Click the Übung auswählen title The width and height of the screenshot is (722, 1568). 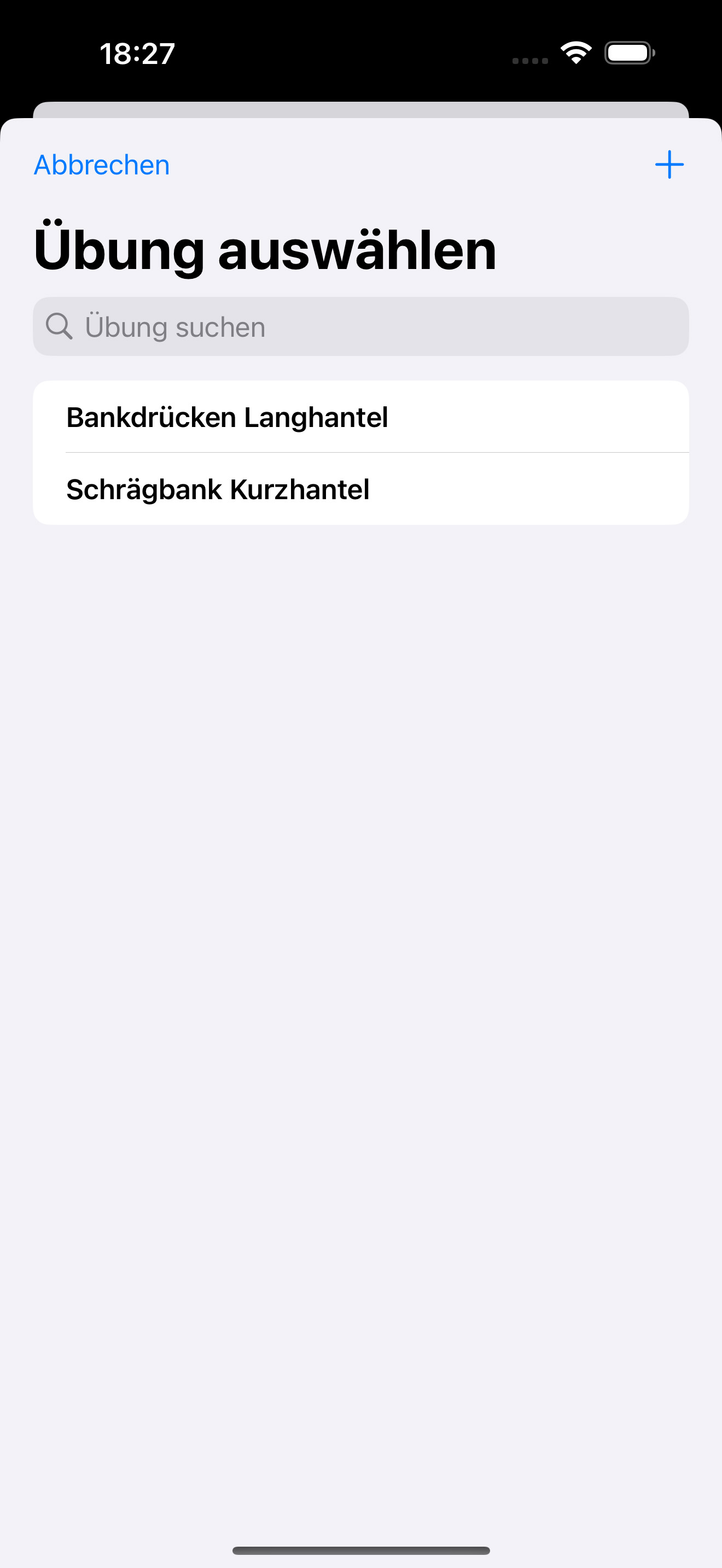pyautogui.click(x=266, y=249)
